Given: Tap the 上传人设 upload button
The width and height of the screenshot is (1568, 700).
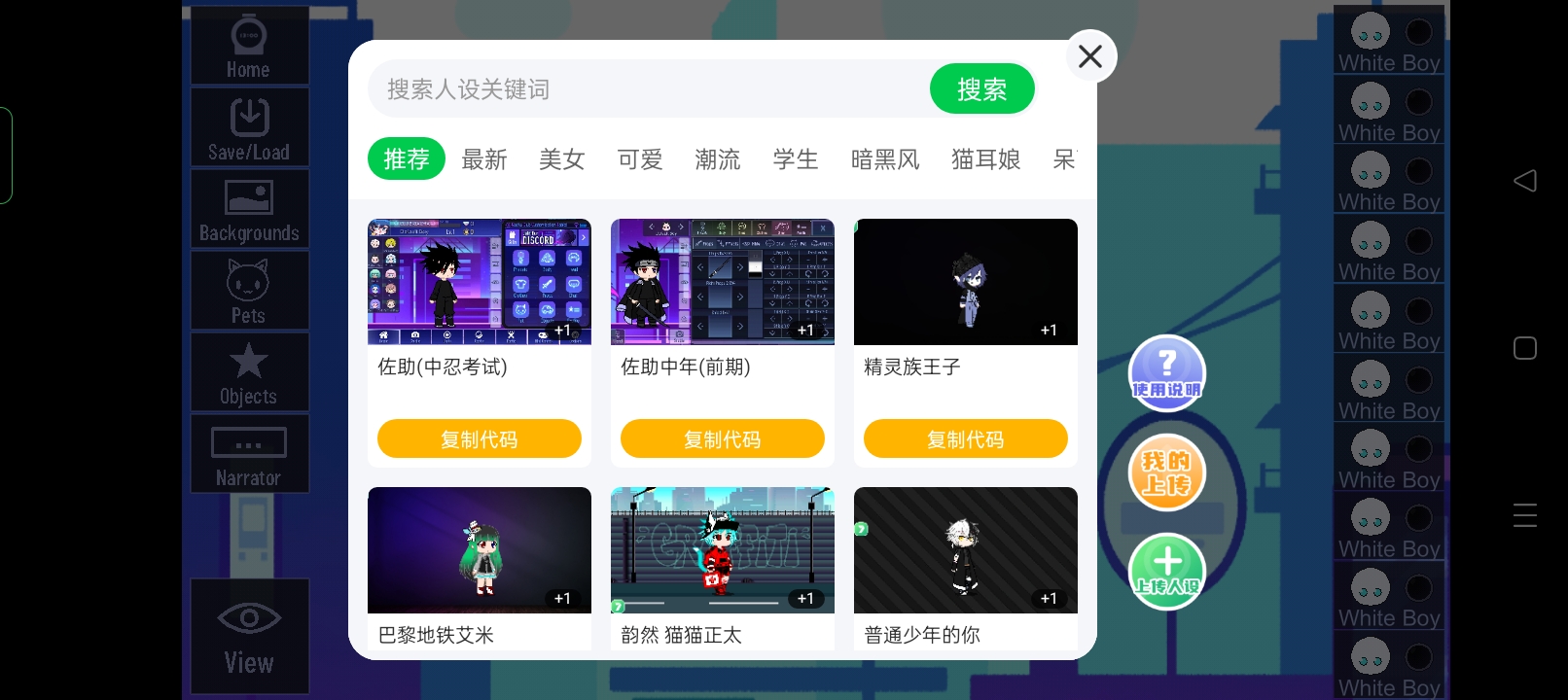Looking at the screenshot, I should pyautogui.click(x=1167, y=572).
